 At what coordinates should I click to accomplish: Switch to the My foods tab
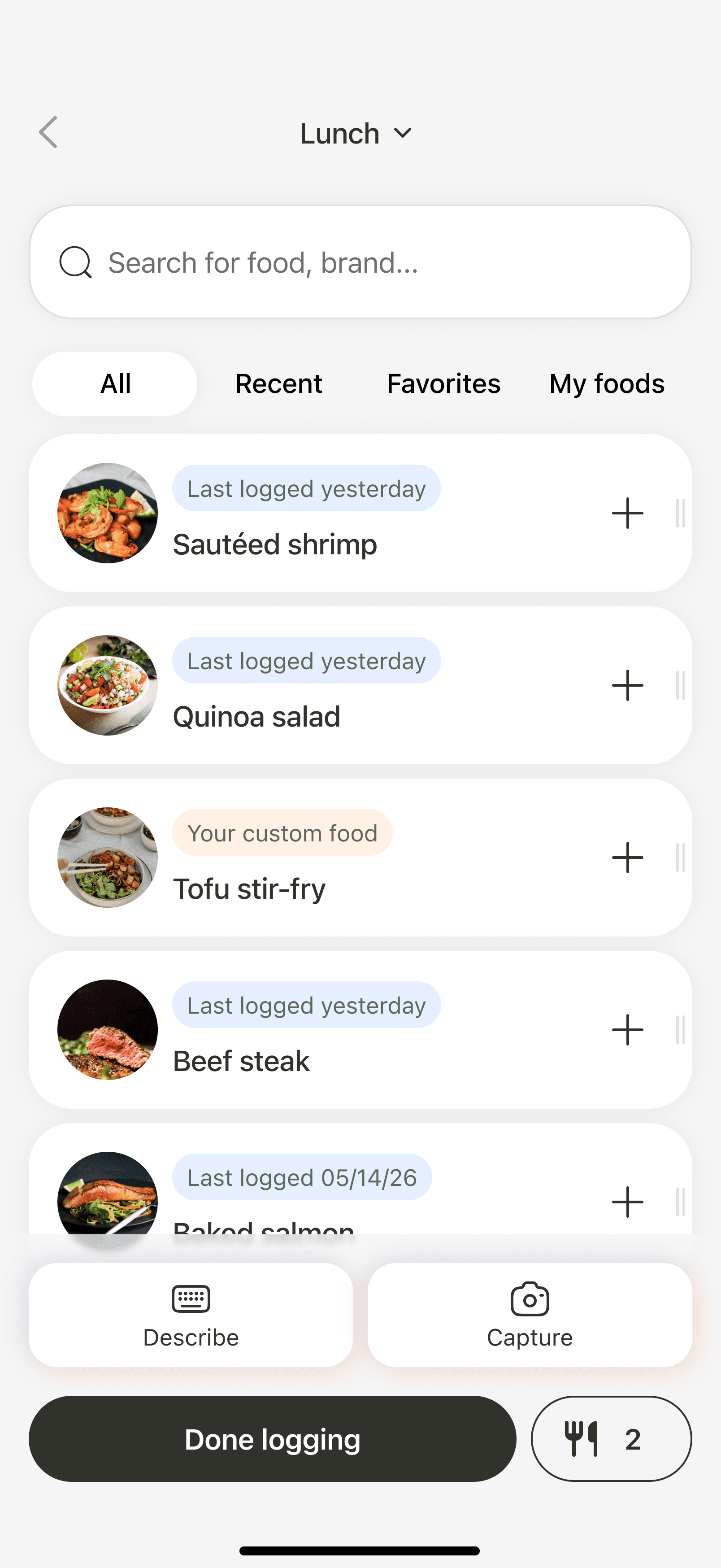pos(607,384)
